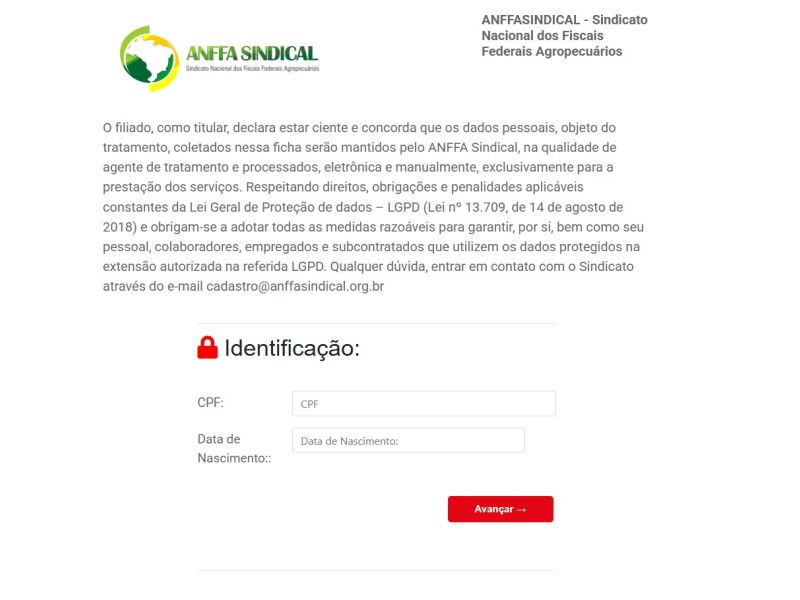Viewport: 800px width, 600px height.
Task: Tap the red Avançar button
Action: (501, 509)
